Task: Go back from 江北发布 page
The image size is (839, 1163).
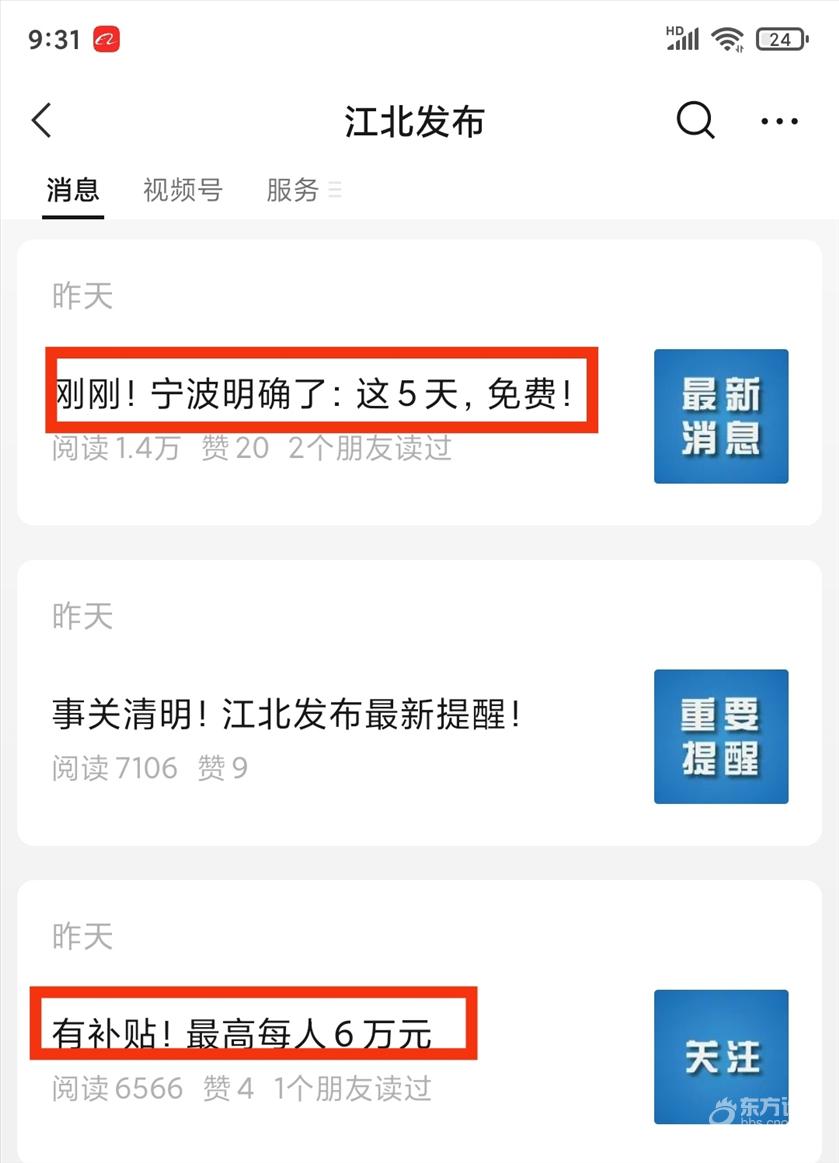Action: [42, 121]
